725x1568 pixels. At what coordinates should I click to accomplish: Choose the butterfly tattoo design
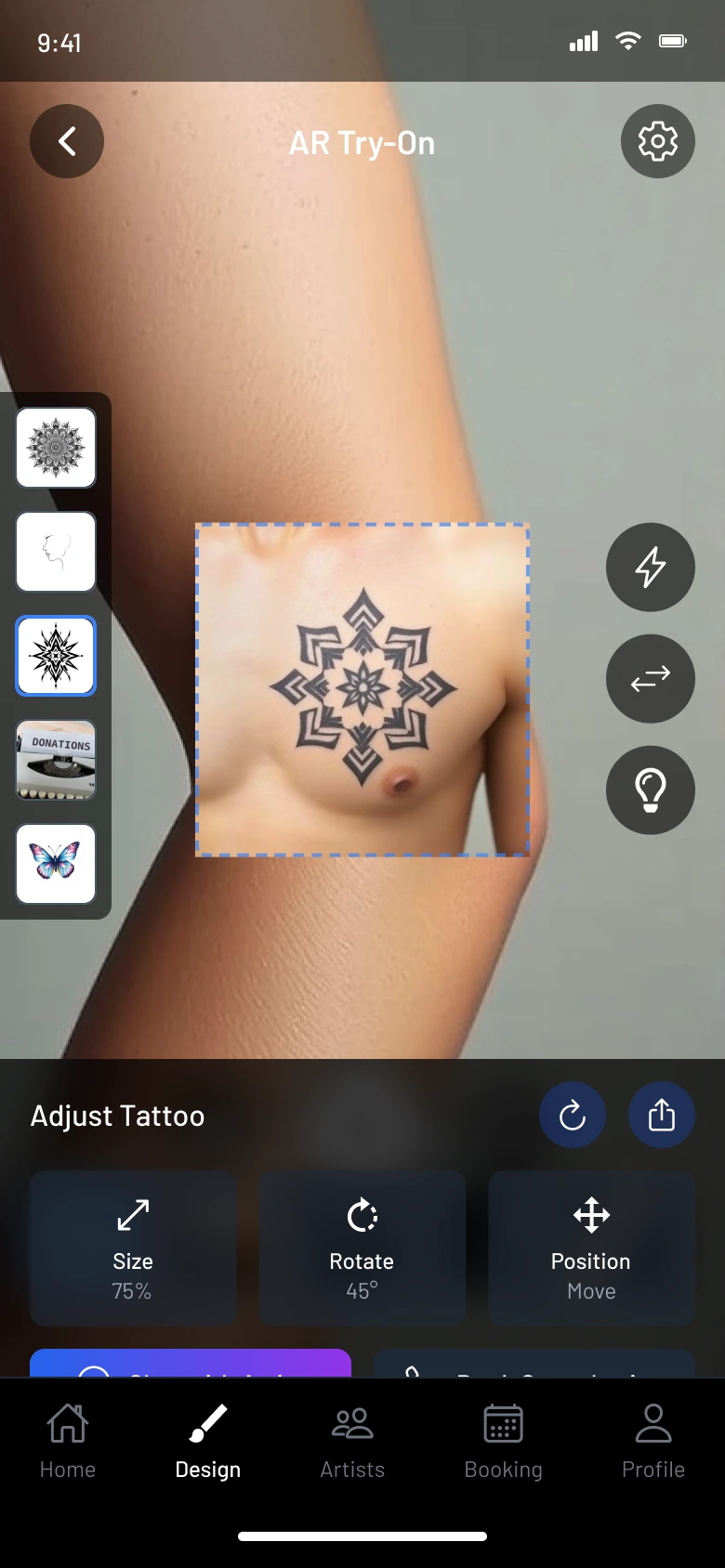click(x=56, y=864)
